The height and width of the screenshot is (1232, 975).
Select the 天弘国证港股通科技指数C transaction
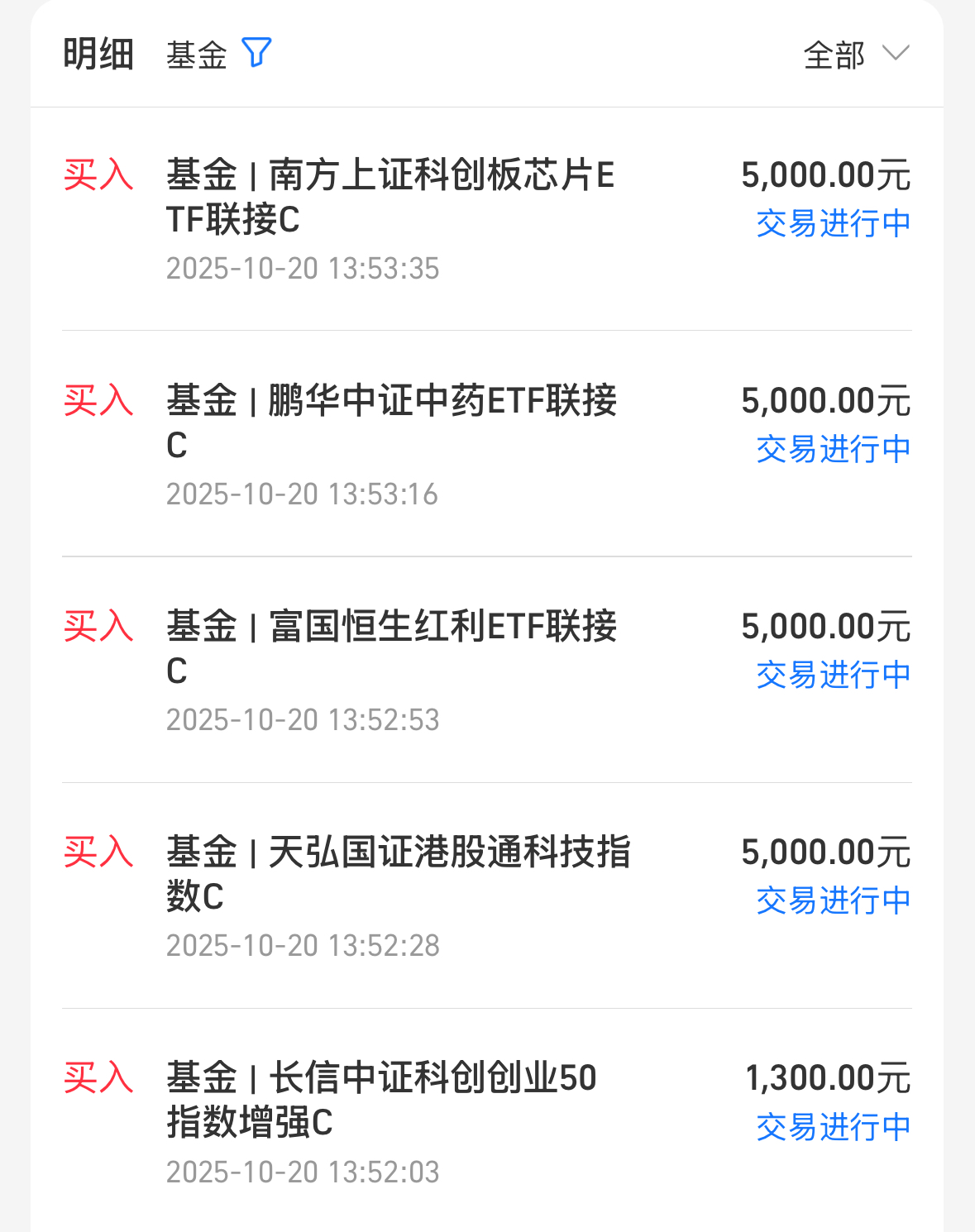click(487, 895)
